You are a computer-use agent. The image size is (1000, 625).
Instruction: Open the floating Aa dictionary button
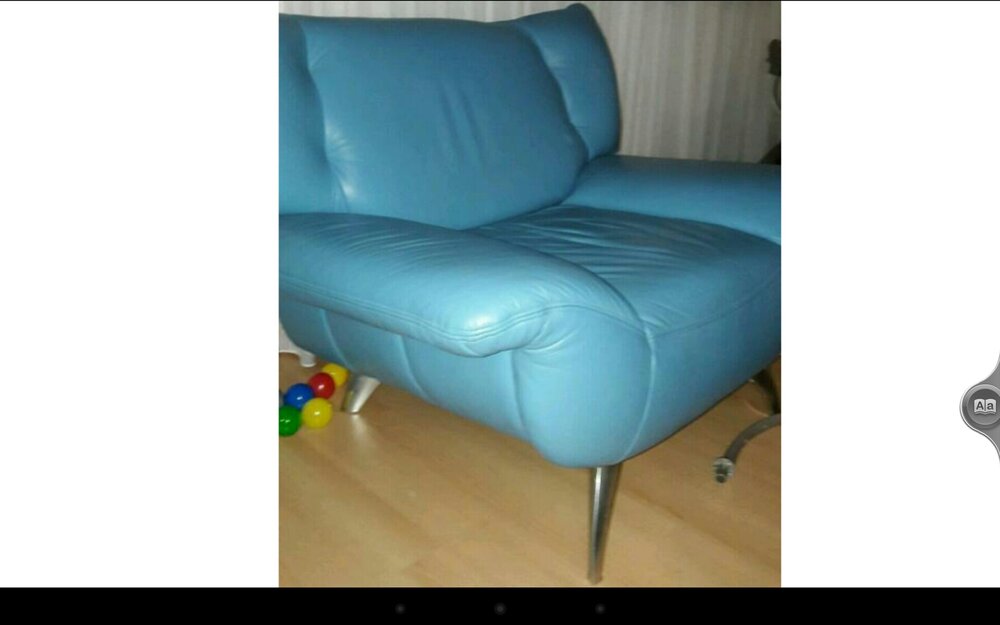[984, 406]
